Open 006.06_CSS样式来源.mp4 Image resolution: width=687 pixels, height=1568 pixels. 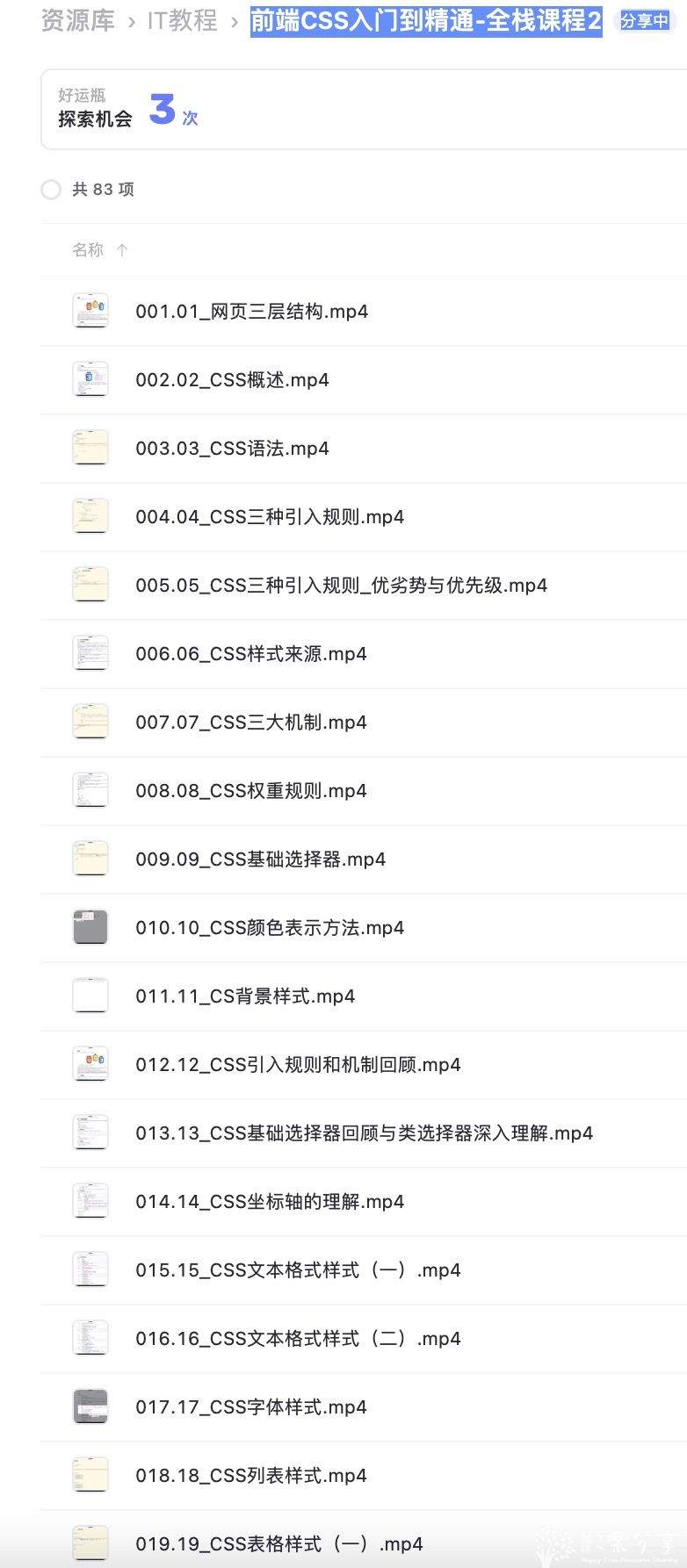click(251, 654)
